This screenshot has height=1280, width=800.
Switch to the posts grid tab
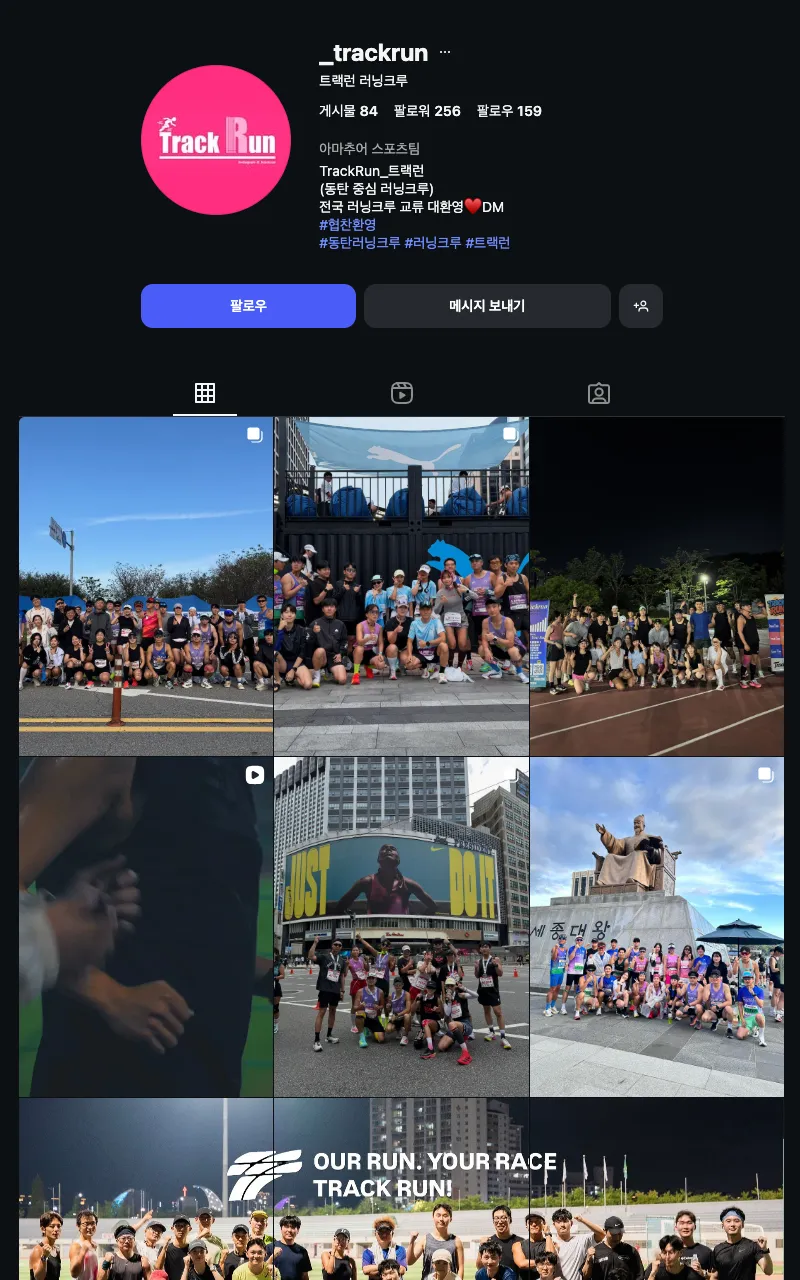pos(205,393)
